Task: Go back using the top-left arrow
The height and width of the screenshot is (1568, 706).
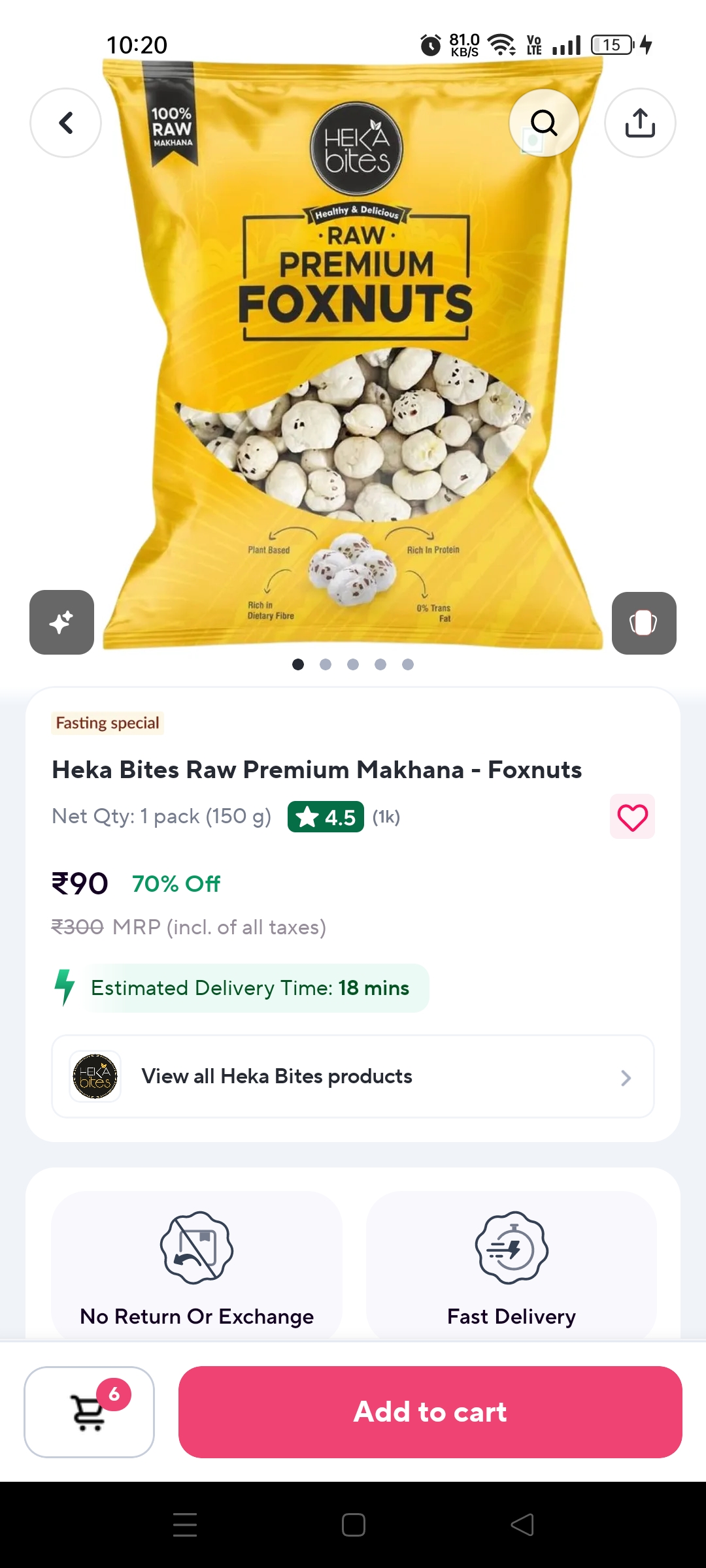Action: click(65, 123)
